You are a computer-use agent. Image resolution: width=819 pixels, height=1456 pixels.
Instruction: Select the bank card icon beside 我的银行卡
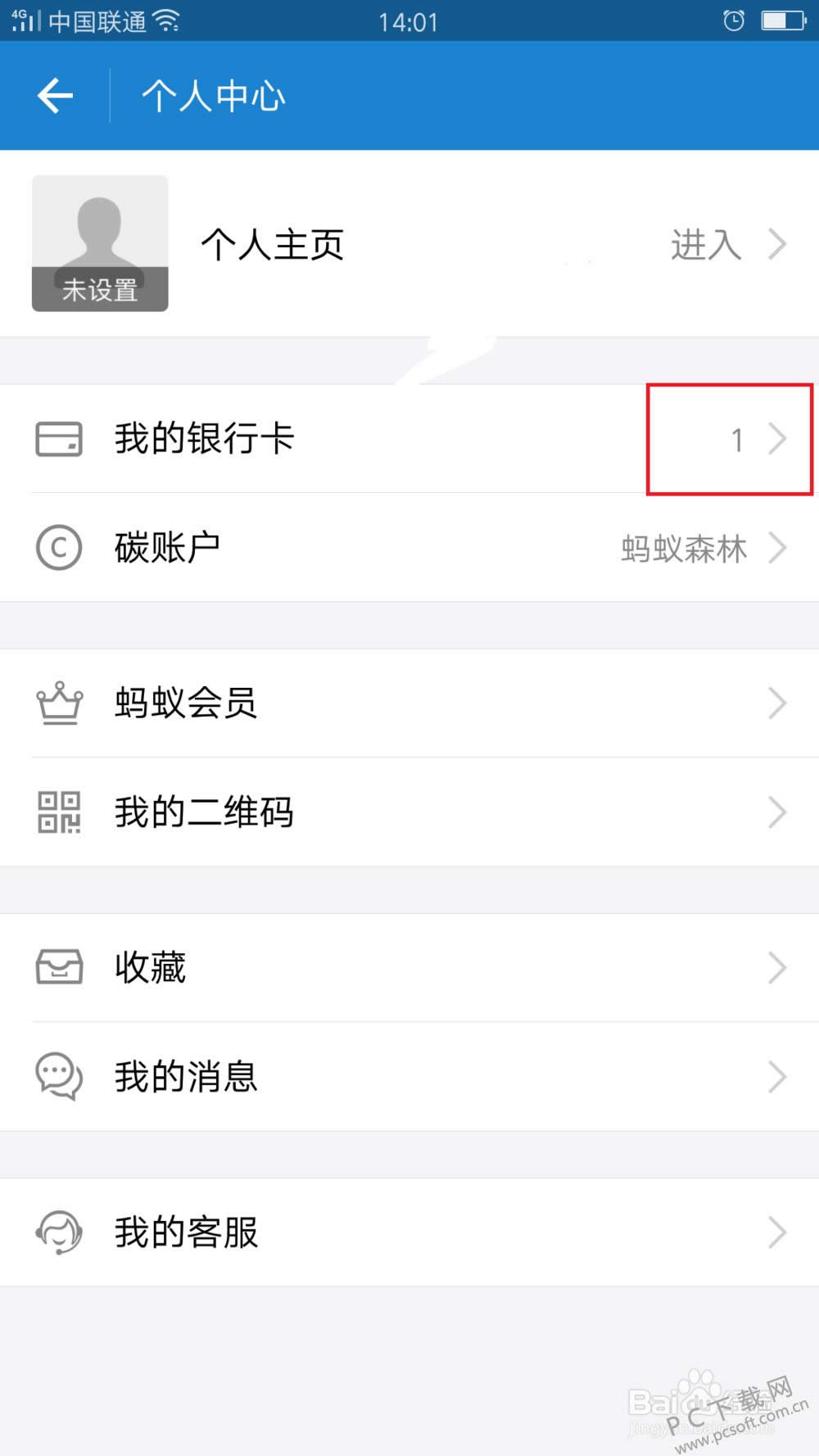pos(58,439)
